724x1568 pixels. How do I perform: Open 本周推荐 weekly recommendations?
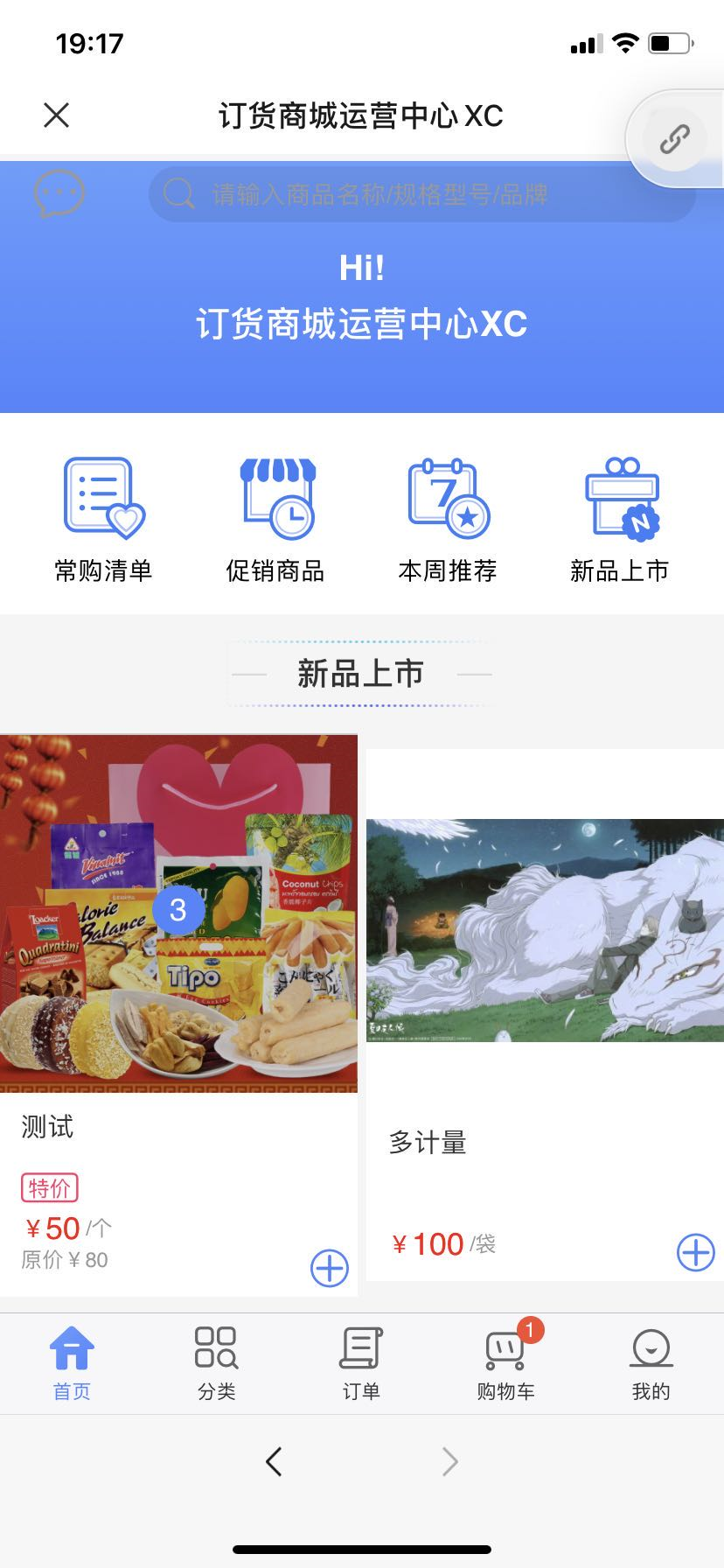(x=448, y=520)
